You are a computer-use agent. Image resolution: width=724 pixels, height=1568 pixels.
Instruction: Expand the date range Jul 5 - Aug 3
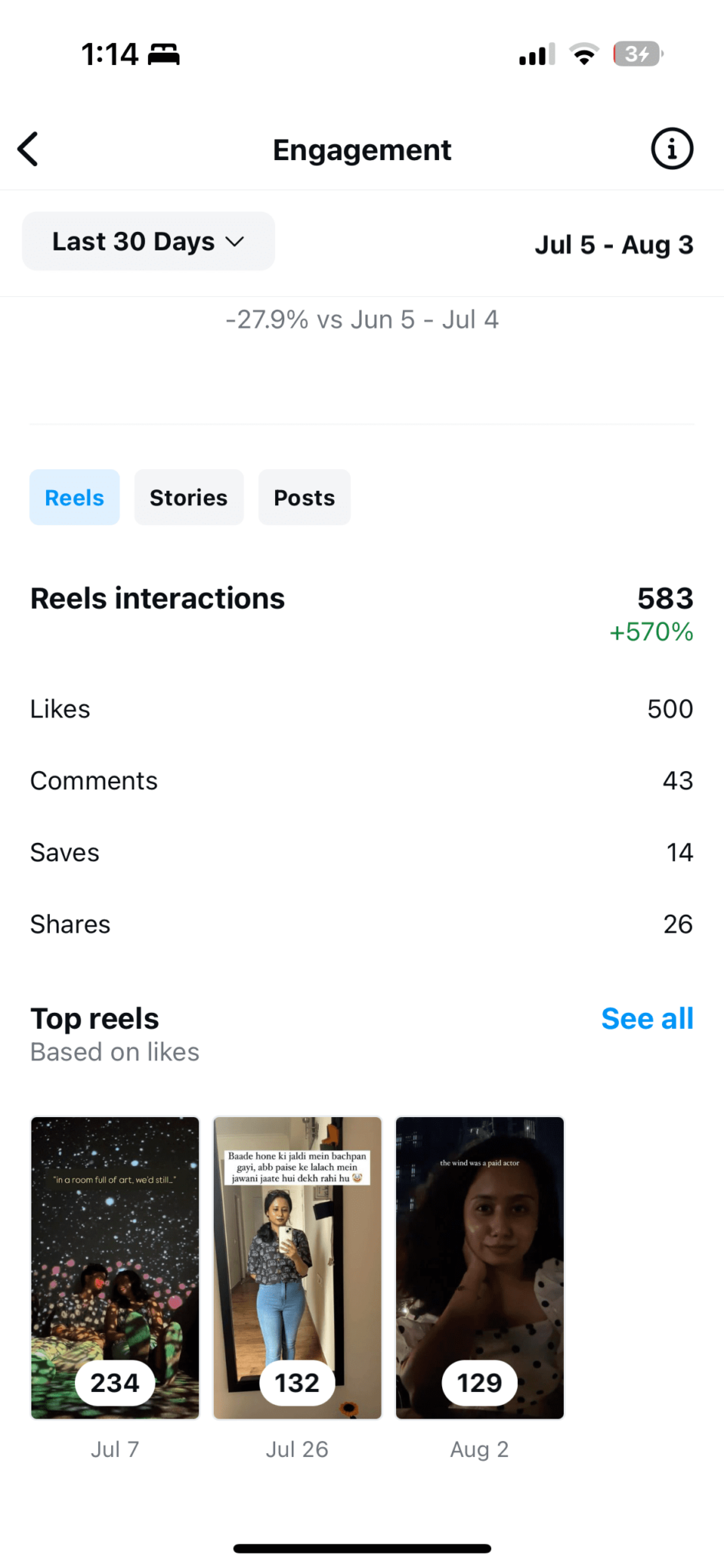coord(614,244)
